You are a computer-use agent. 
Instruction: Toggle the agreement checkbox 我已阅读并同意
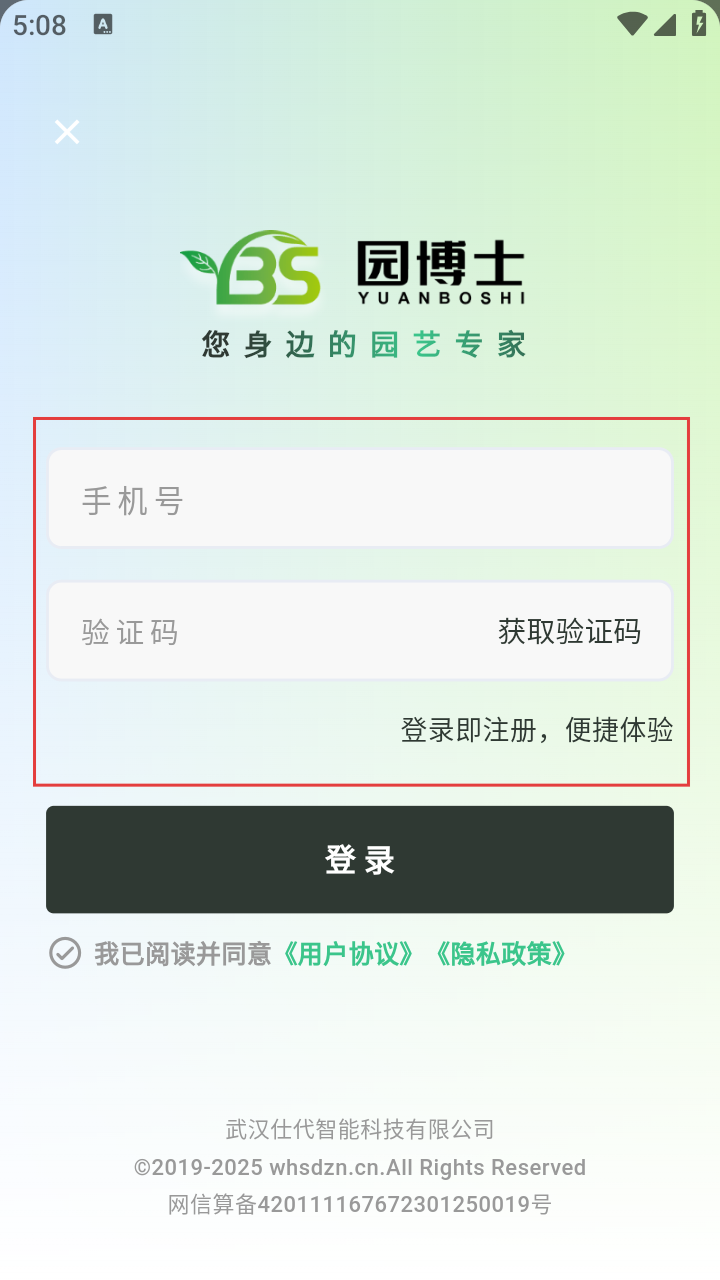point(65,953)
